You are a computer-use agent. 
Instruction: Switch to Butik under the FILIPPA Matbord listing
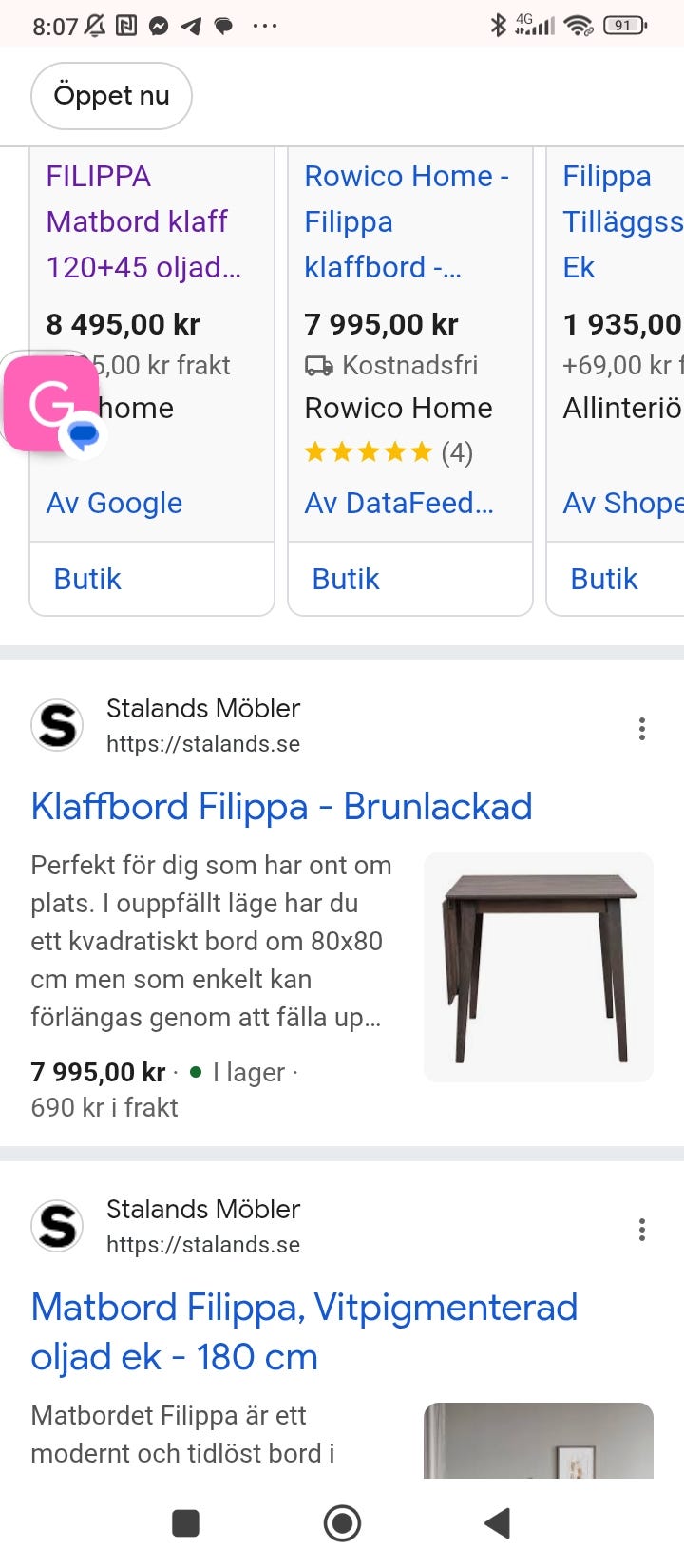86,578
